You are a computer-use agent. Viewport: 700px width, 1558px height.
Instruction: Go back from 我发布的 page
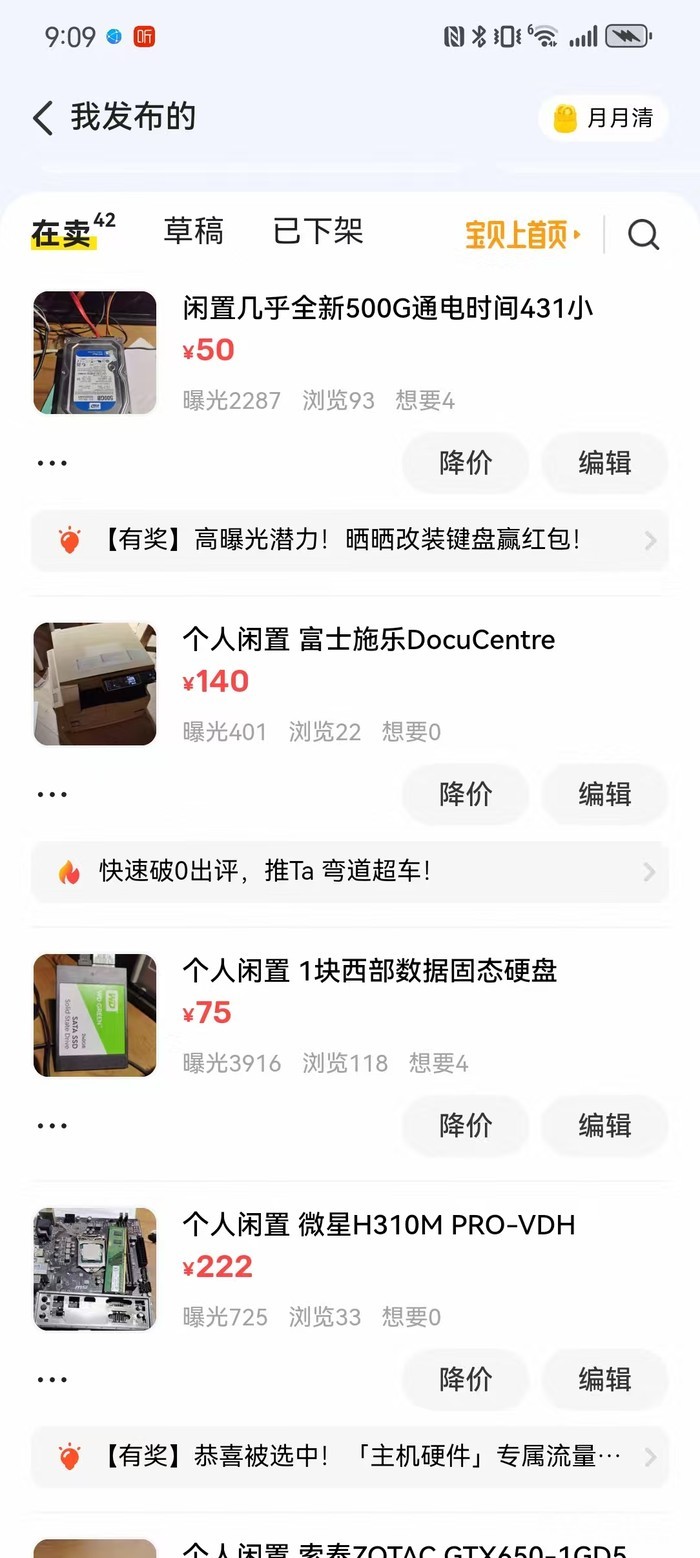coord(42,118)
